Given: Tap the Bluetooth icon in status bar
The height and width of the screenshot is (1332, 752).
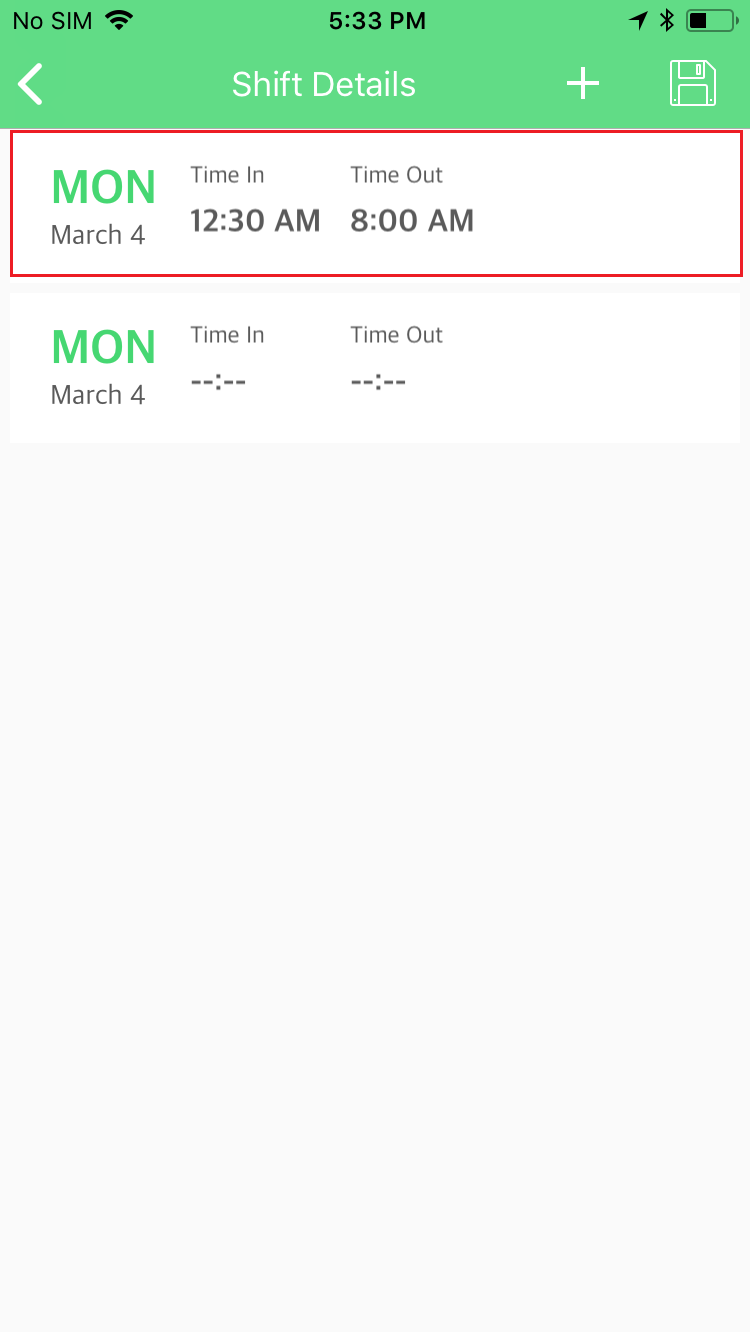Looking at the screenshot, I should tap(666, 18).
